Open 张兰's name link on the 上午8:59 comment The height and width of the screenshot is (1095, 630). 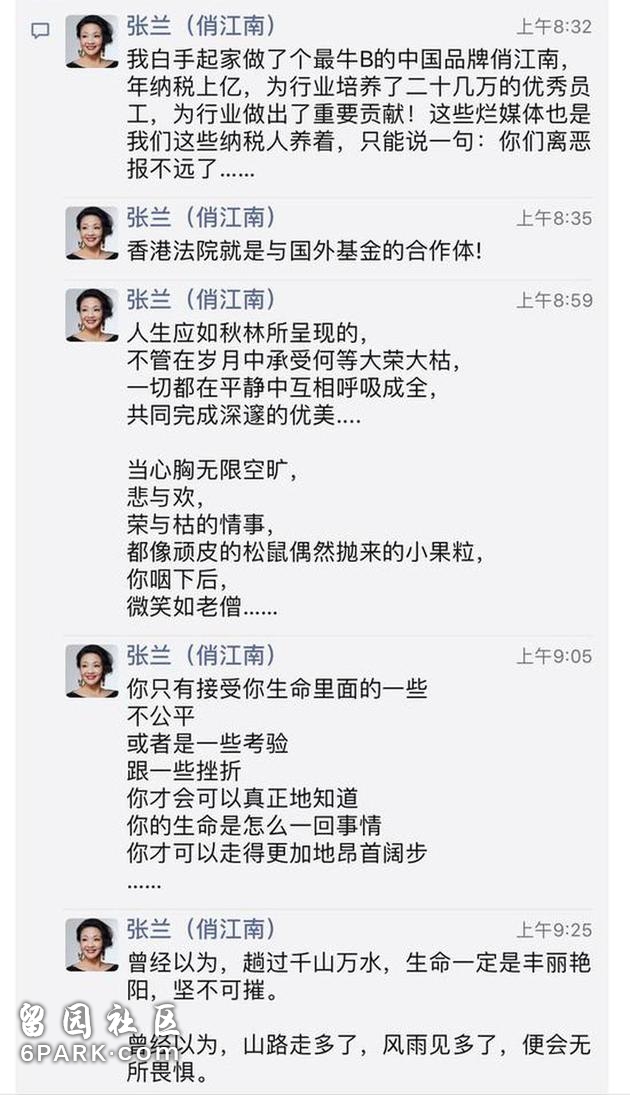(201, 299)
